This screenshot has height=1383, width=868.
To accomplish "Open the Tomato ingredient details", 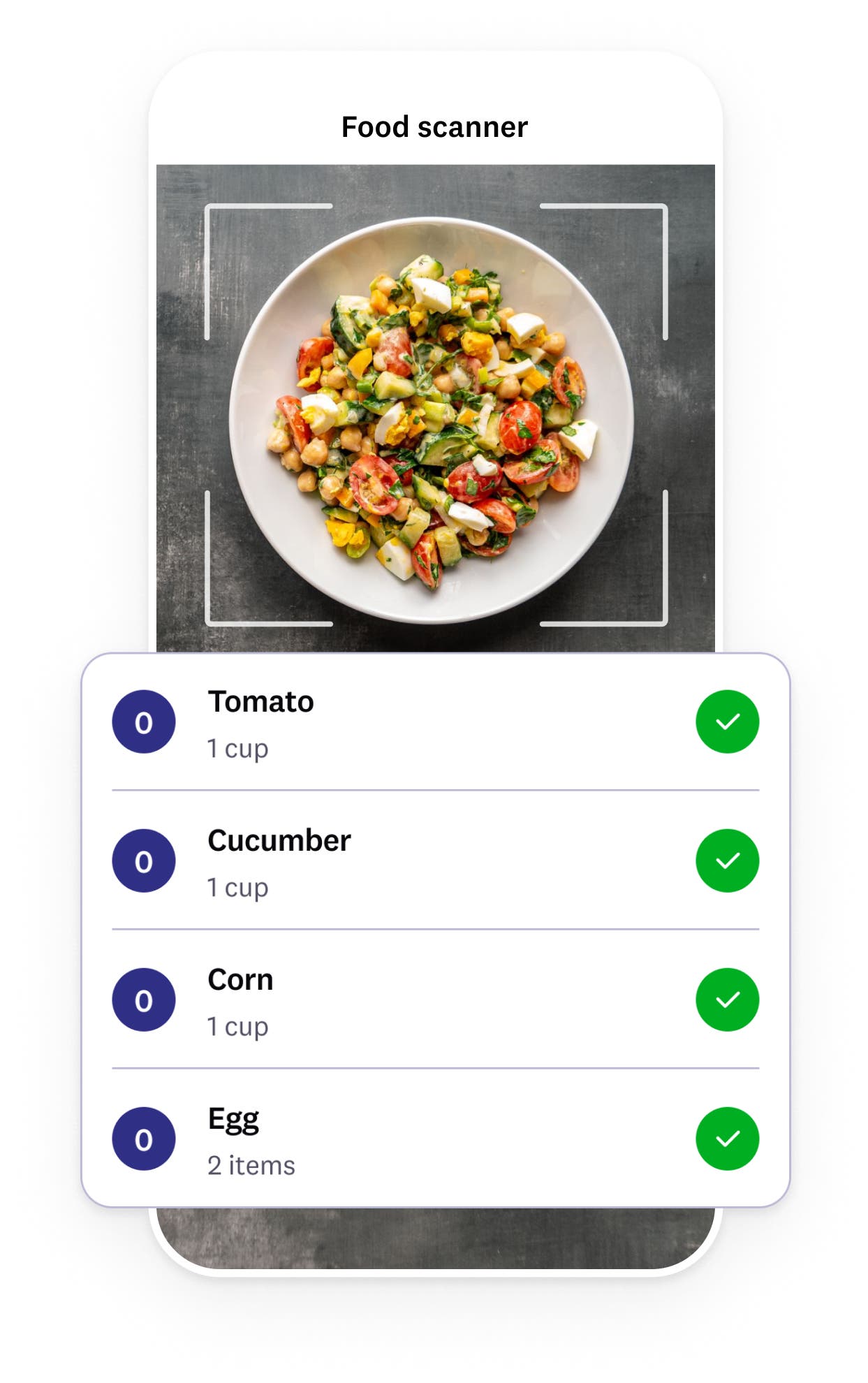I will coord(261,703).
